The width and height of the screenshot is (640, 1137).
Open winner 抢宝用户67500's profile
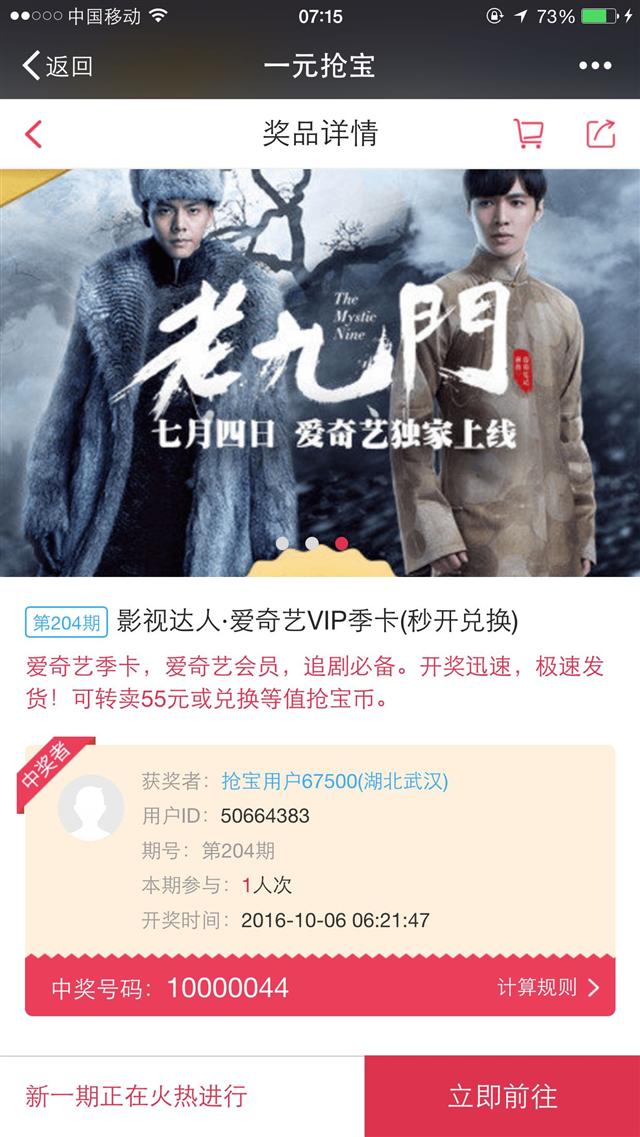335,782
